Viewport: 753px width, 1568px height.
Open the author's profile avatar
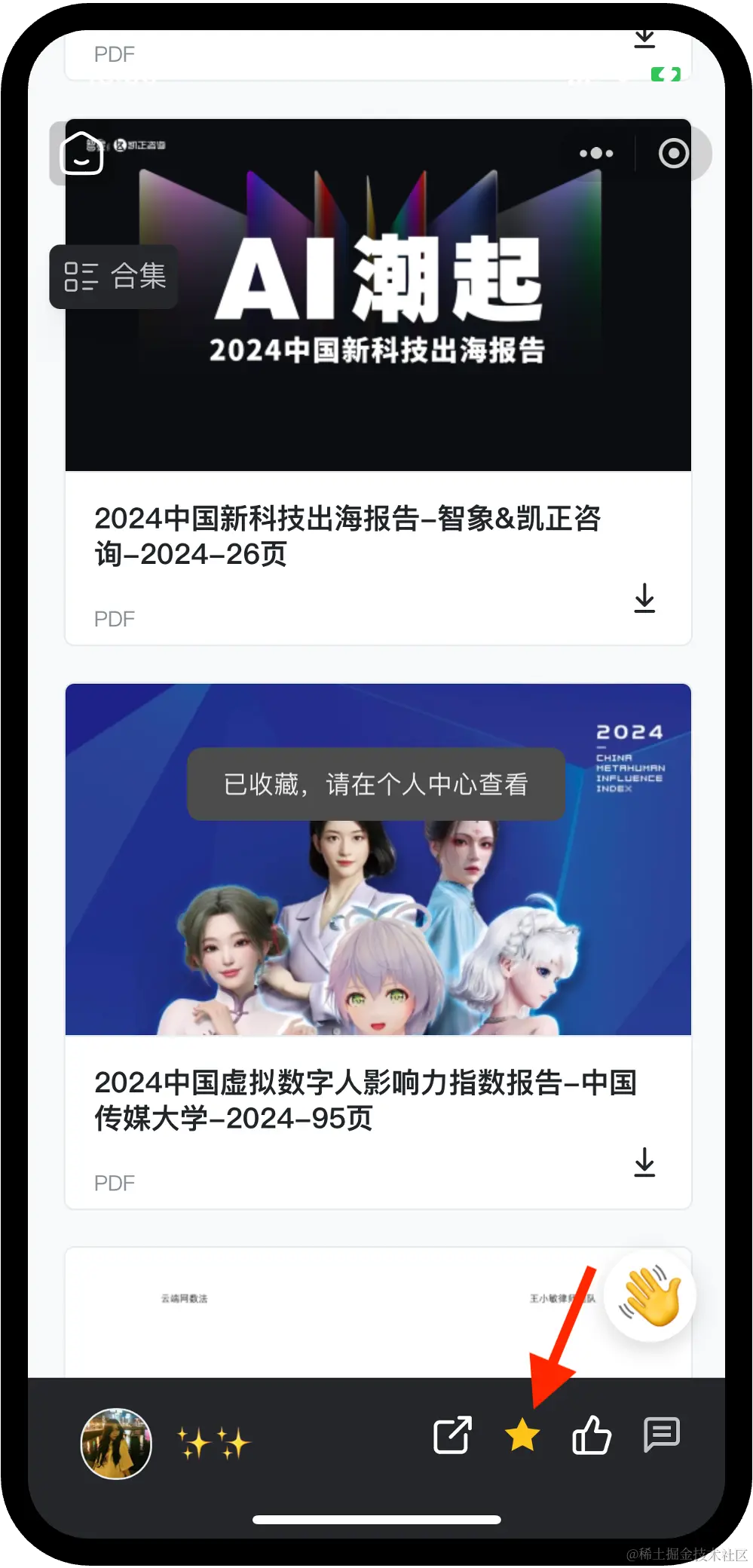click(x=116, y=1443)
